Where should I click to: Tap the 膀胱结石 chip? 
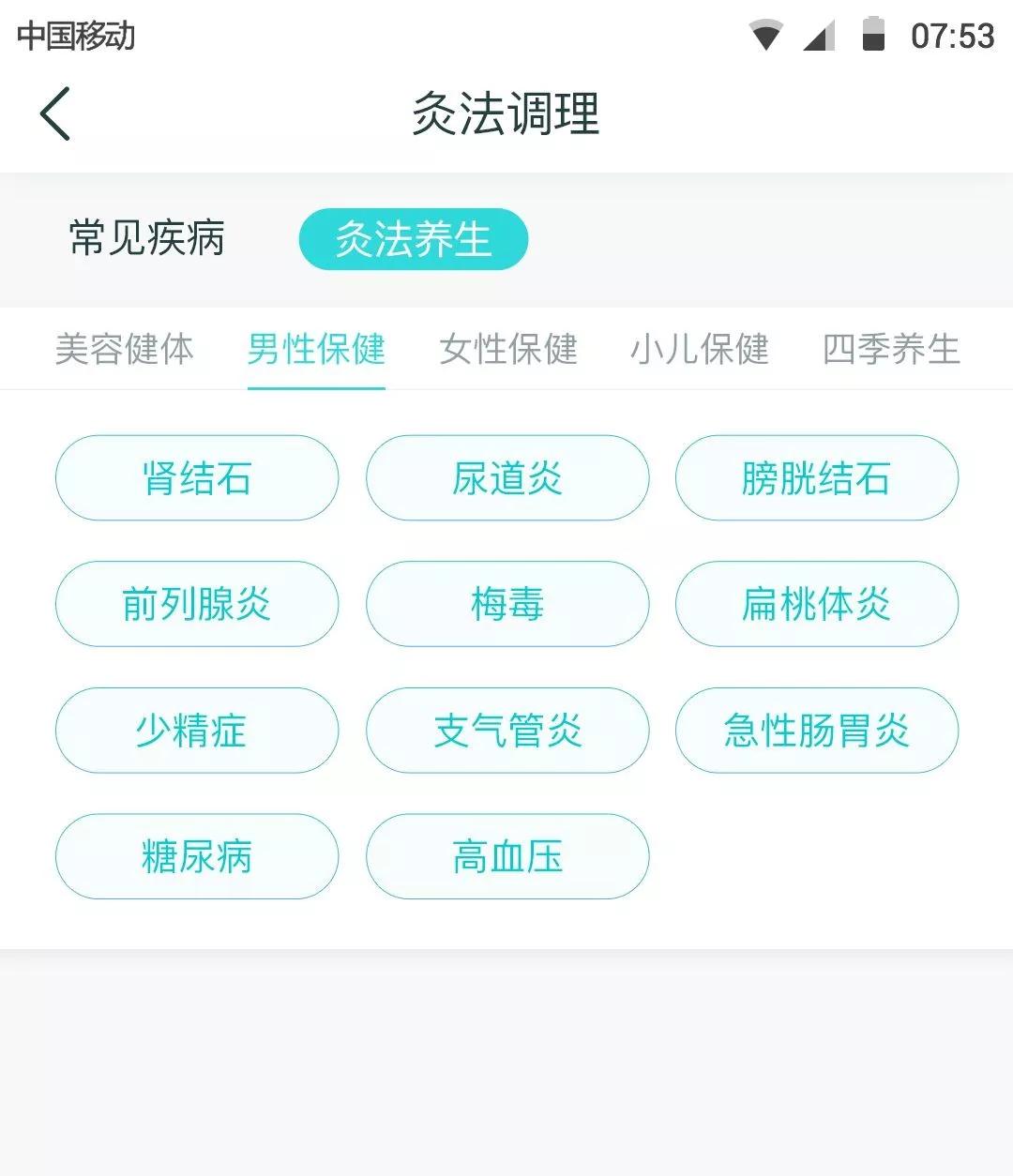(817, 478)
